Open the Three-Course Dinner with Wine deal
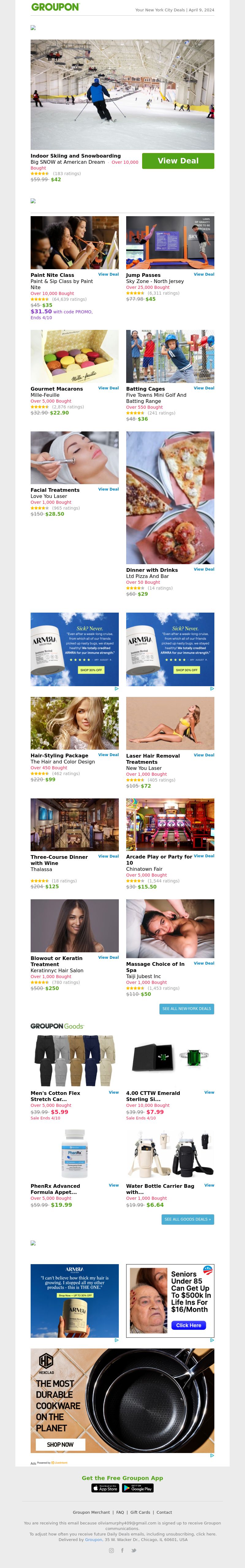The width and height of the screenshot is (245, 1568). coord(108,856)
